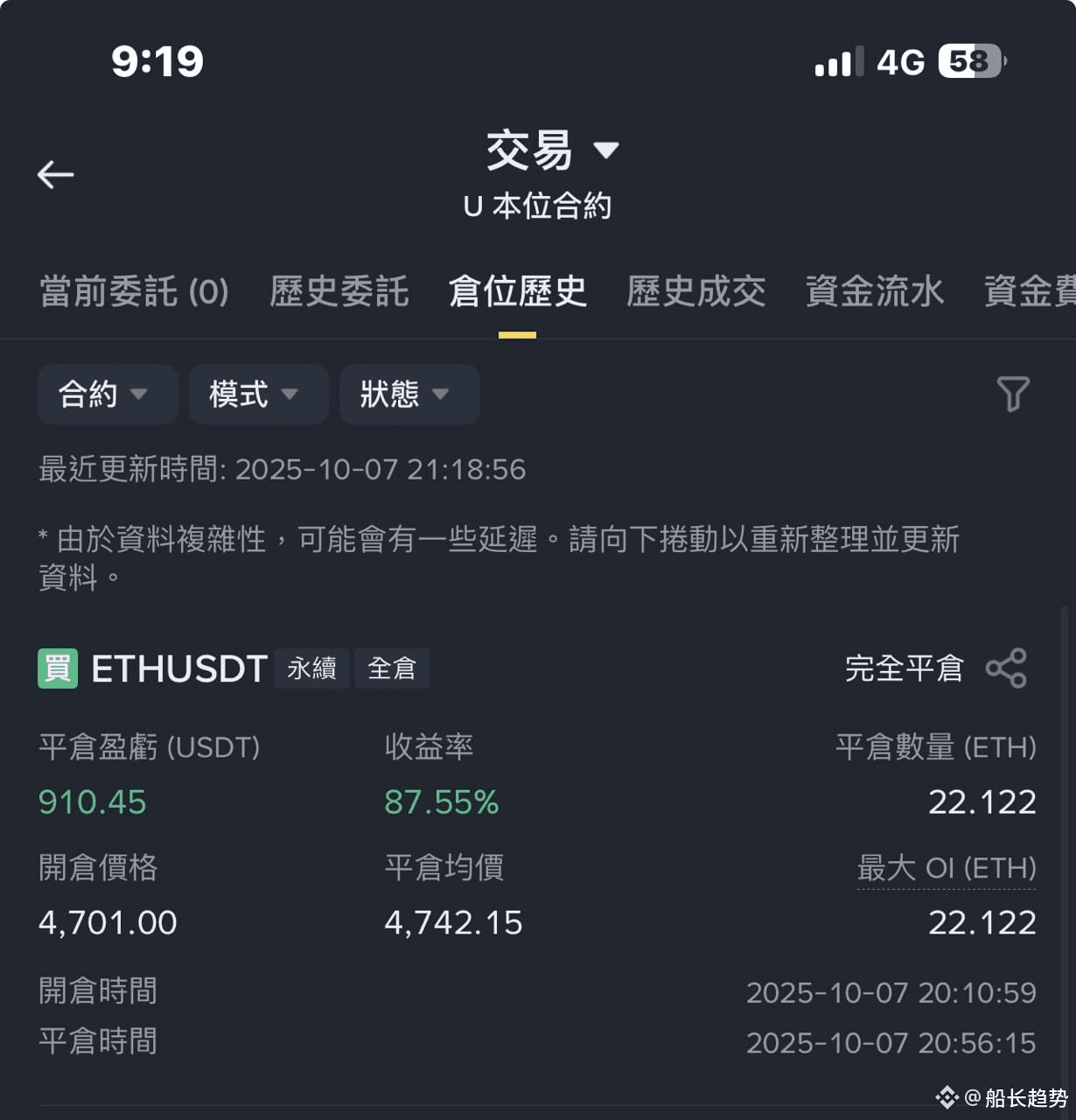Expand the 模式 filter dropdown

pyautogui.click(x=258, y=395)
